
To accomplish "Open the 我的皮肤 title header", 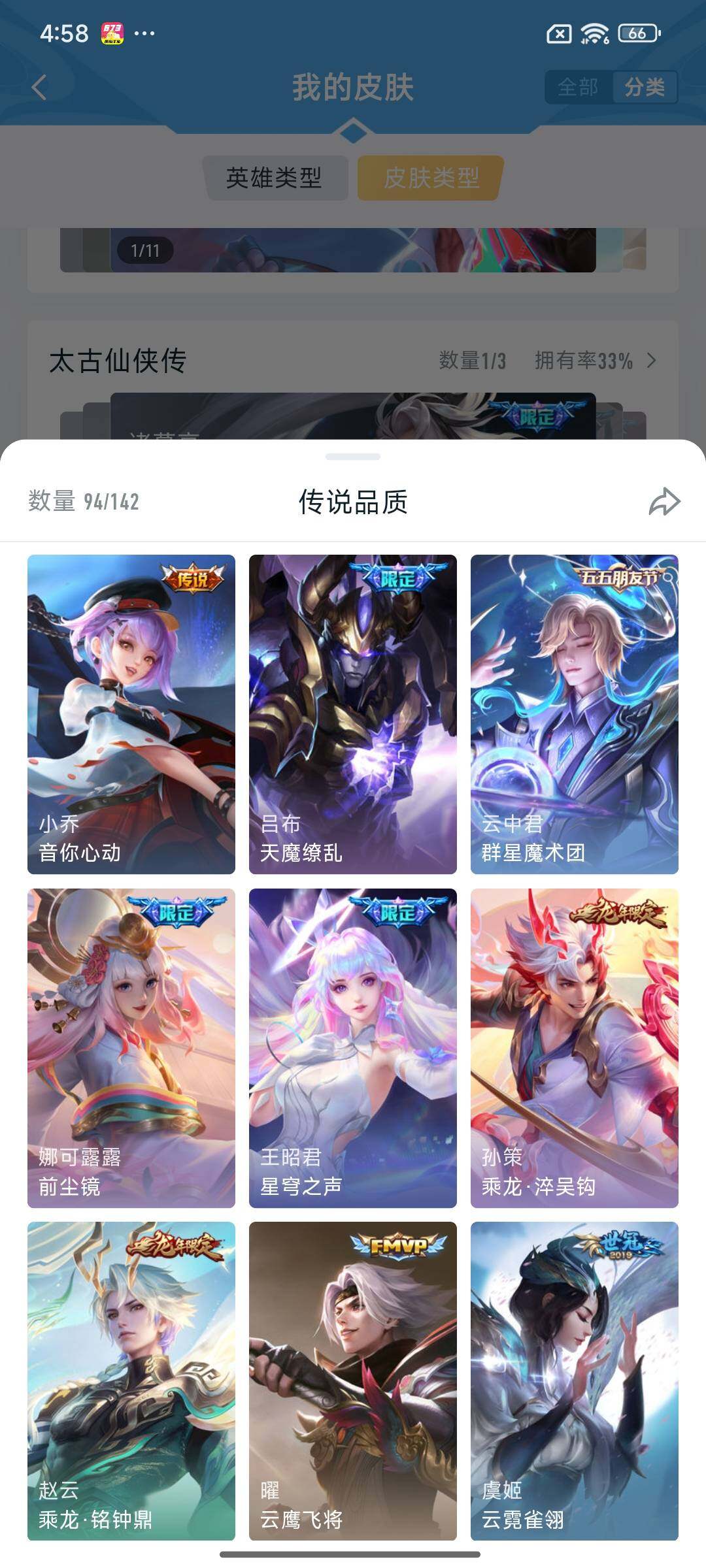I will click(353, 85).
